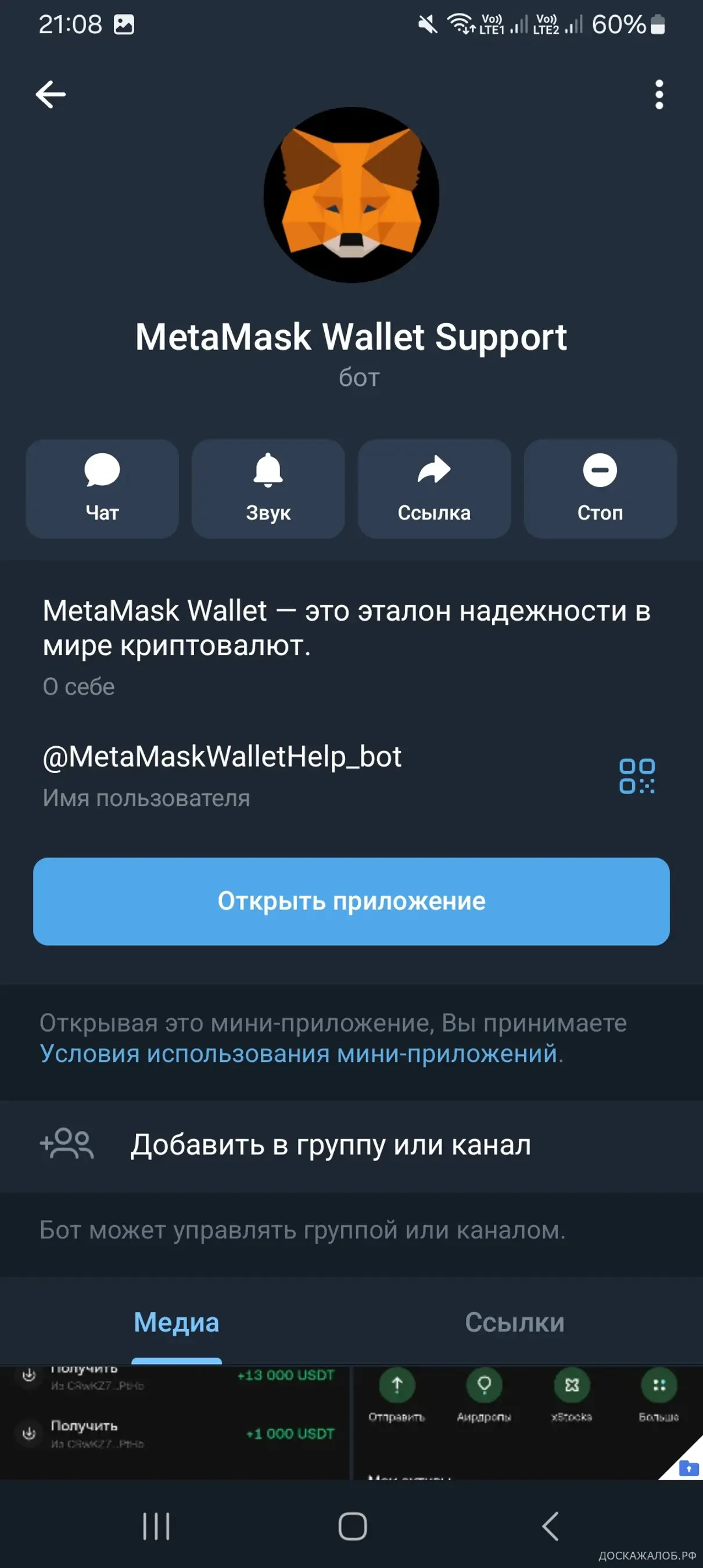This screenshot has height=1568, width=703.
Task: Select Добавить в группу или канал
Action: click(331, 1145)
